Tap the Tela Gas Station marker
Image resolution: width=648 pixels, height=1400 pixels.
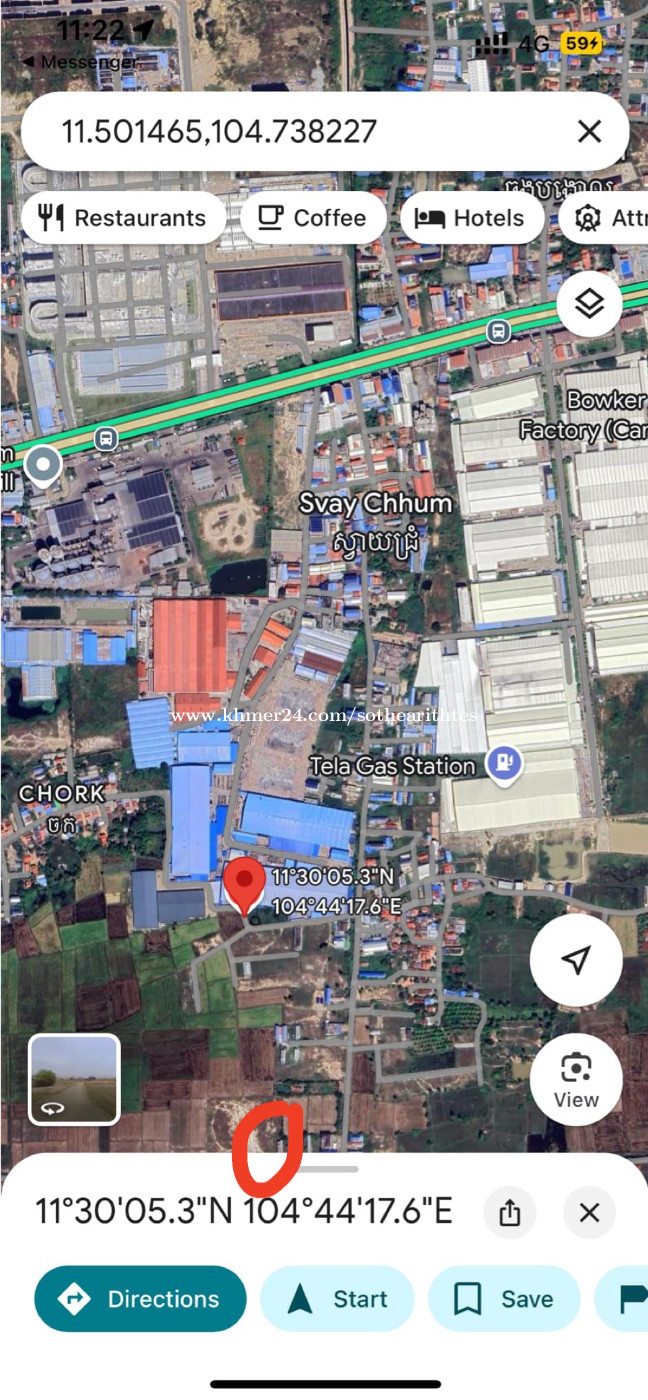pos(504,764)
